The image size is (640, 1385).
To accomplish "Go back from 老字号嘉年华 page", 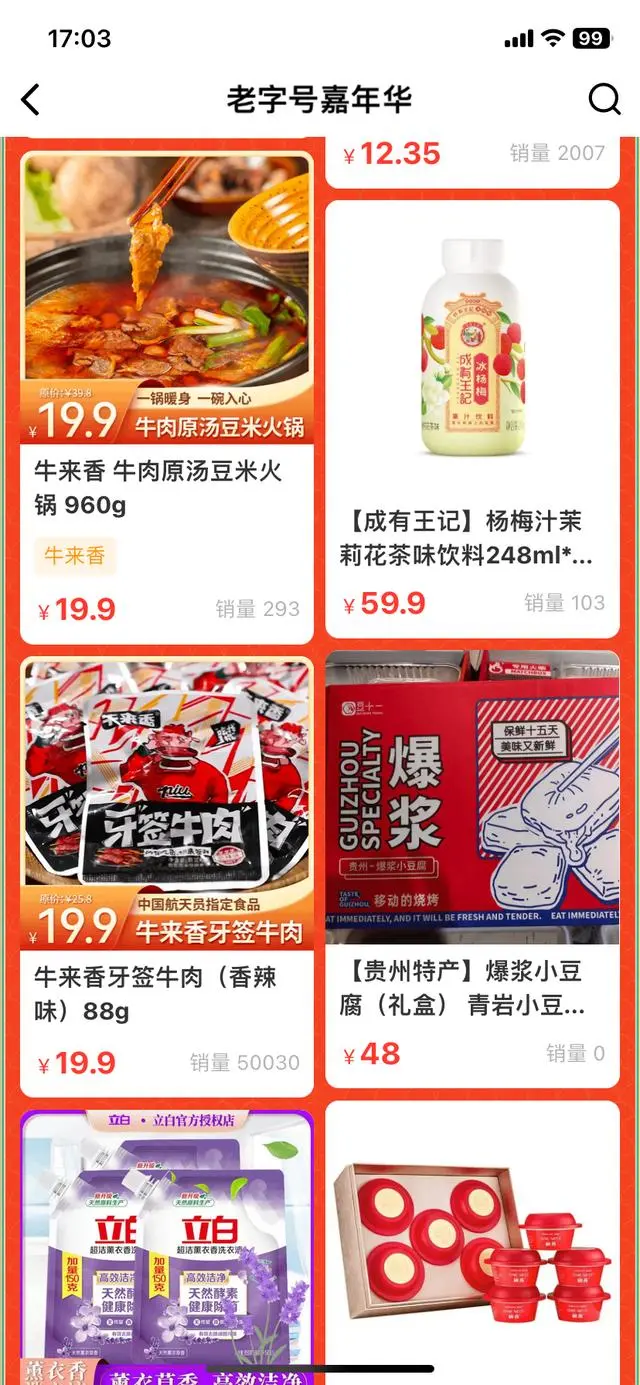I will [x=31, y=100].
